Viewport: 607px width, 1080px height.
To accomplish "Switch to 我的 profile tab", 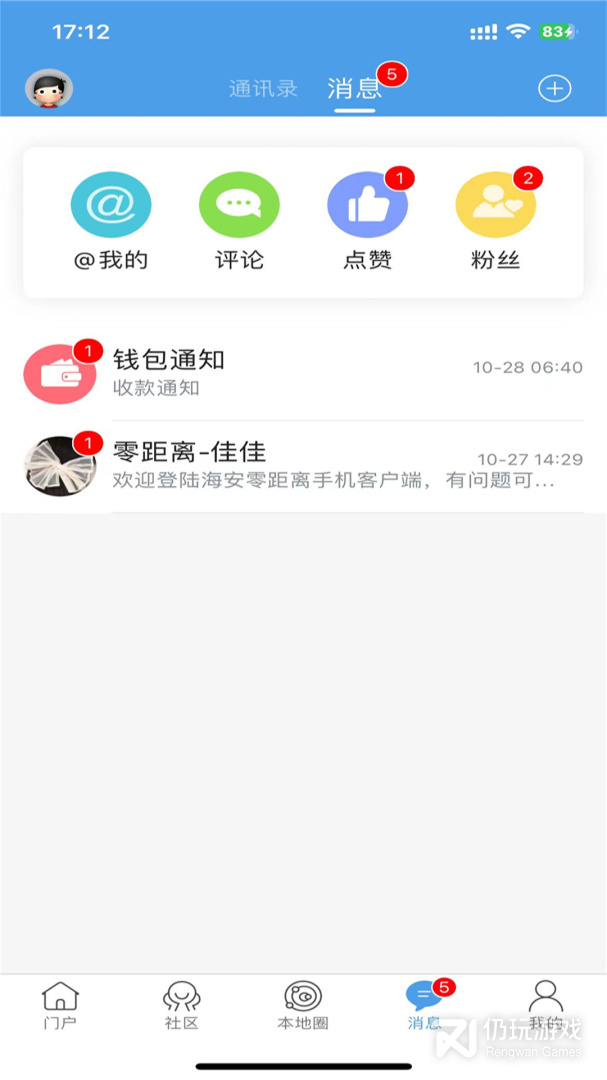I will (546, 1006).
